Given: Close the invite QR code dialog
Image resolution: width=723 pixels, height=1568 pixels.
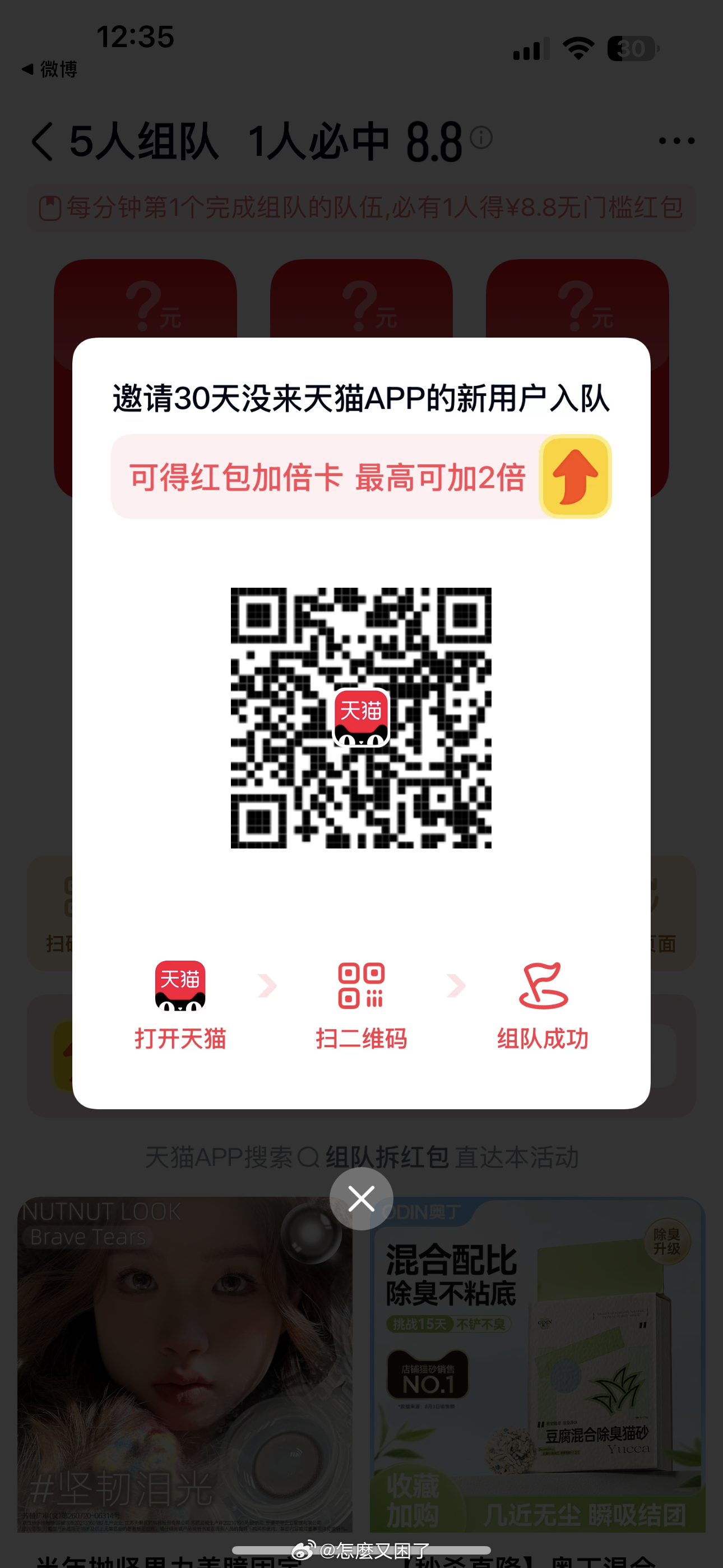Looking at the screenshot, I should tap(361, 1198).
